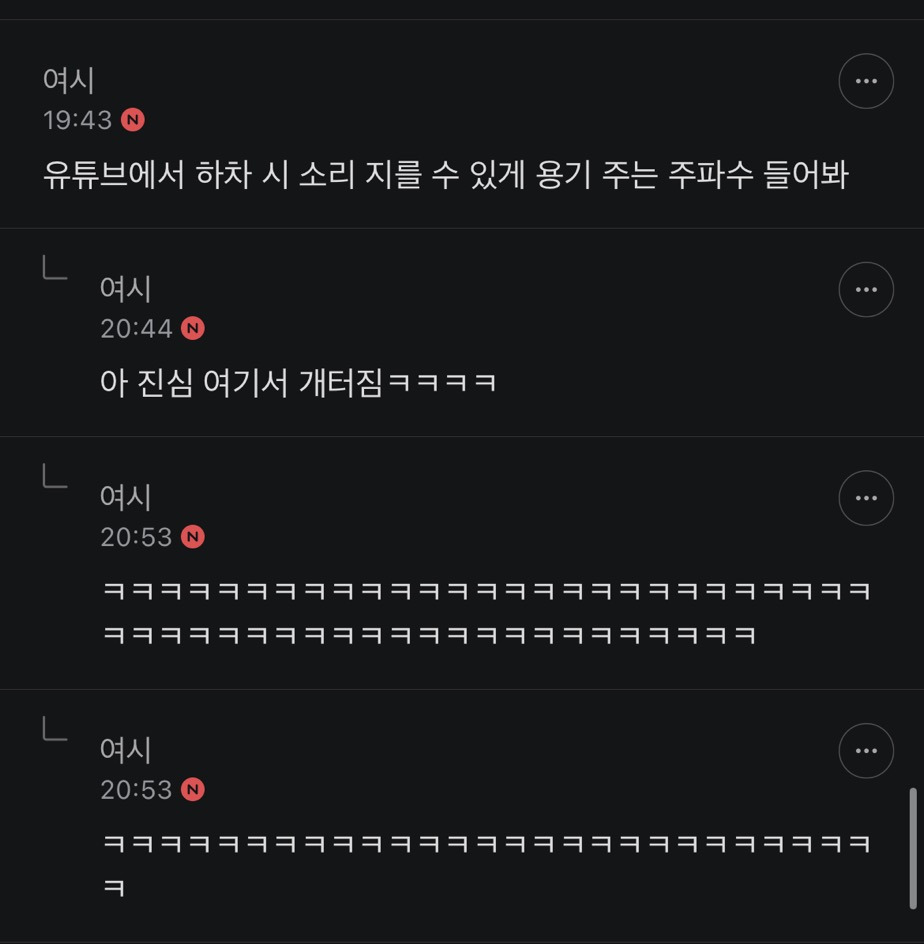The image size is (924, 944).
Task: Tap the three-dot menu on 아 진심 reply
Action: (866, 290)
